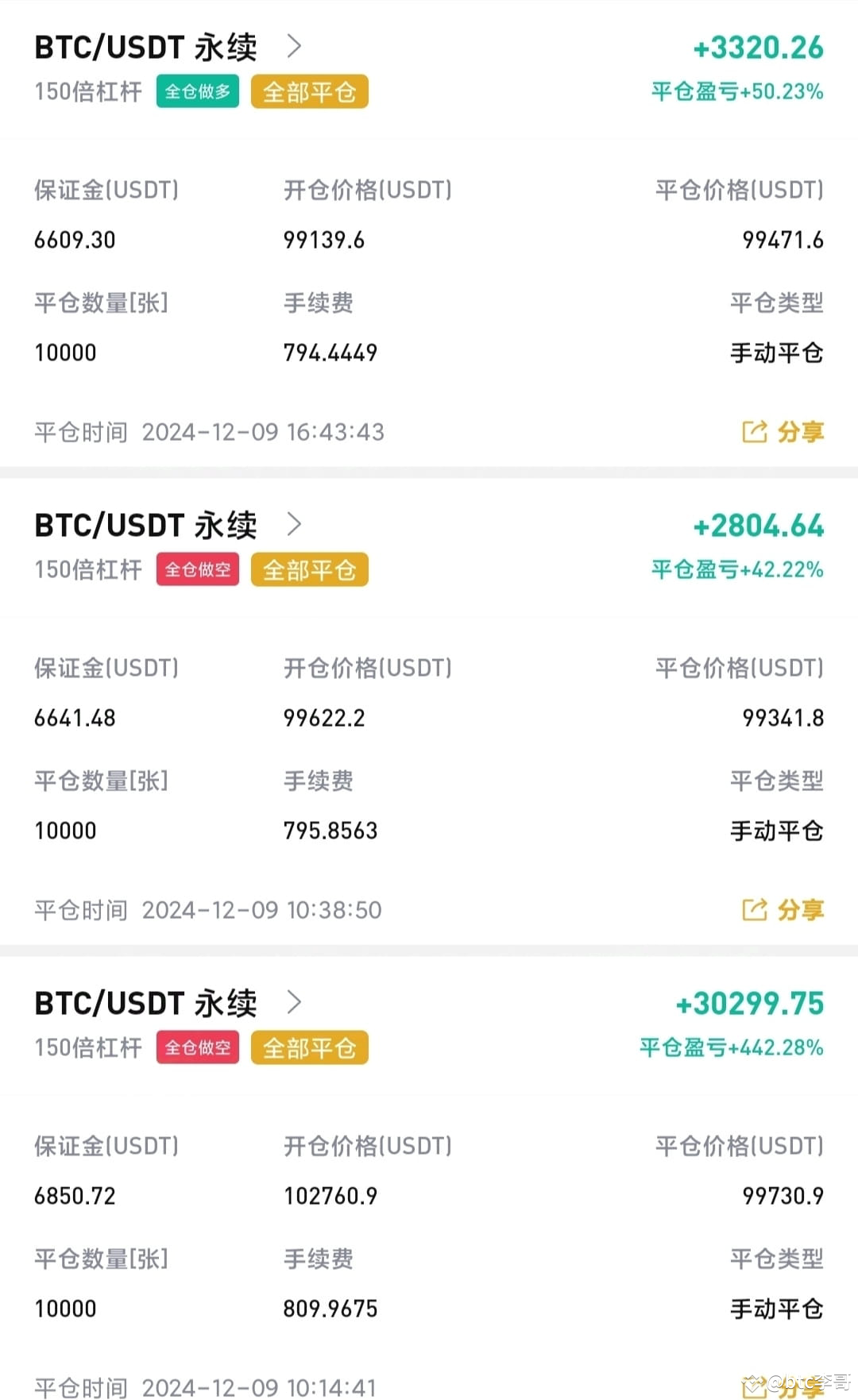
Task: Share the position closed at 10:38:50
Action: pyautogui.click(x=783, y=909)
